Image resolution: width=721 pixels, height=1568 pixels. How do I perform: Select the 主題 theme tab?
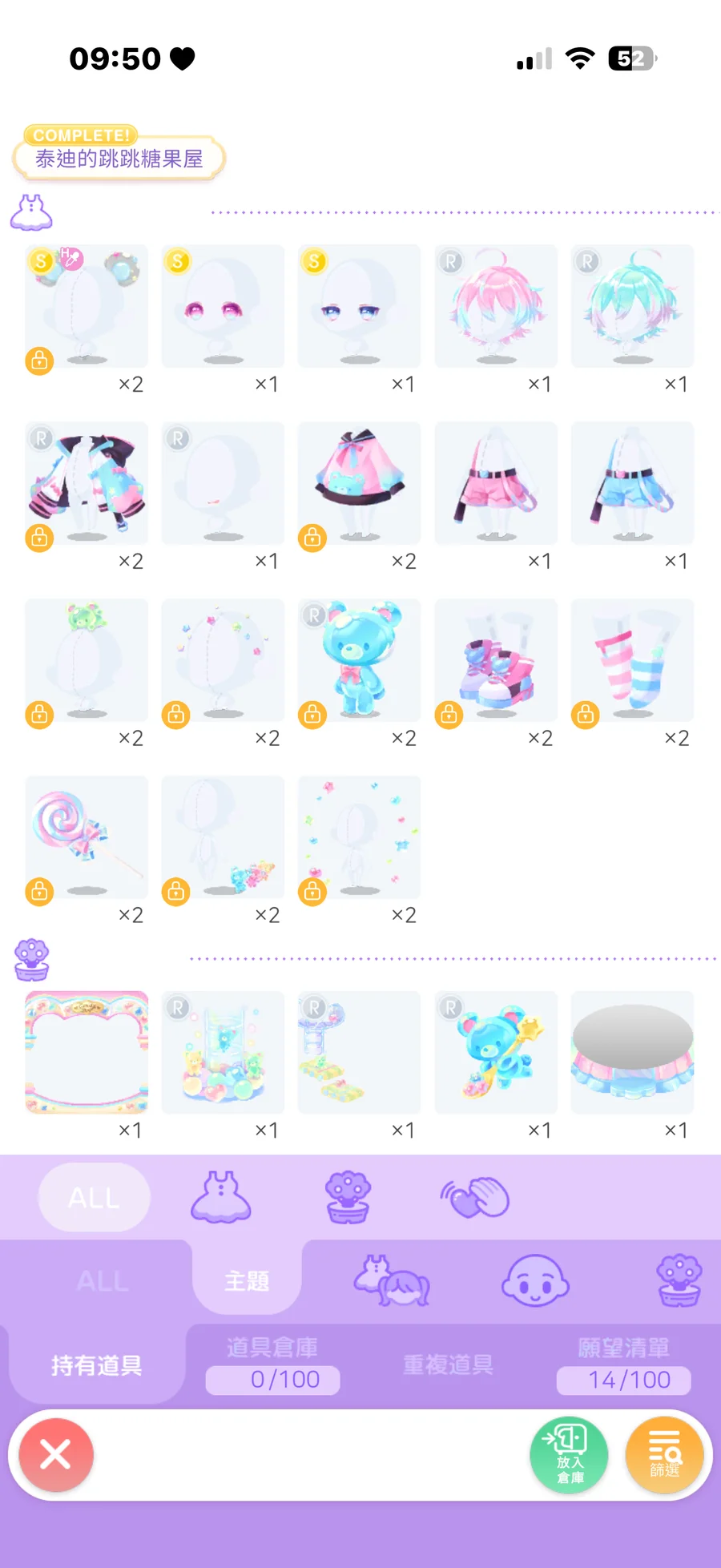[x=247, y=1280]
